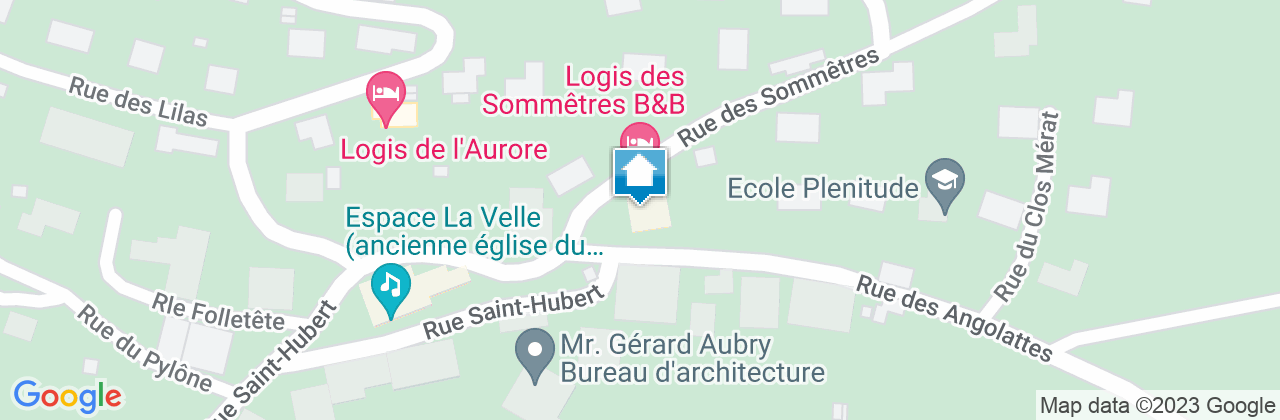Open Mr. Gérard Aubry Bureau d'architecture pin
This screenshot has width=1280, height=420.
click(535, 352)
